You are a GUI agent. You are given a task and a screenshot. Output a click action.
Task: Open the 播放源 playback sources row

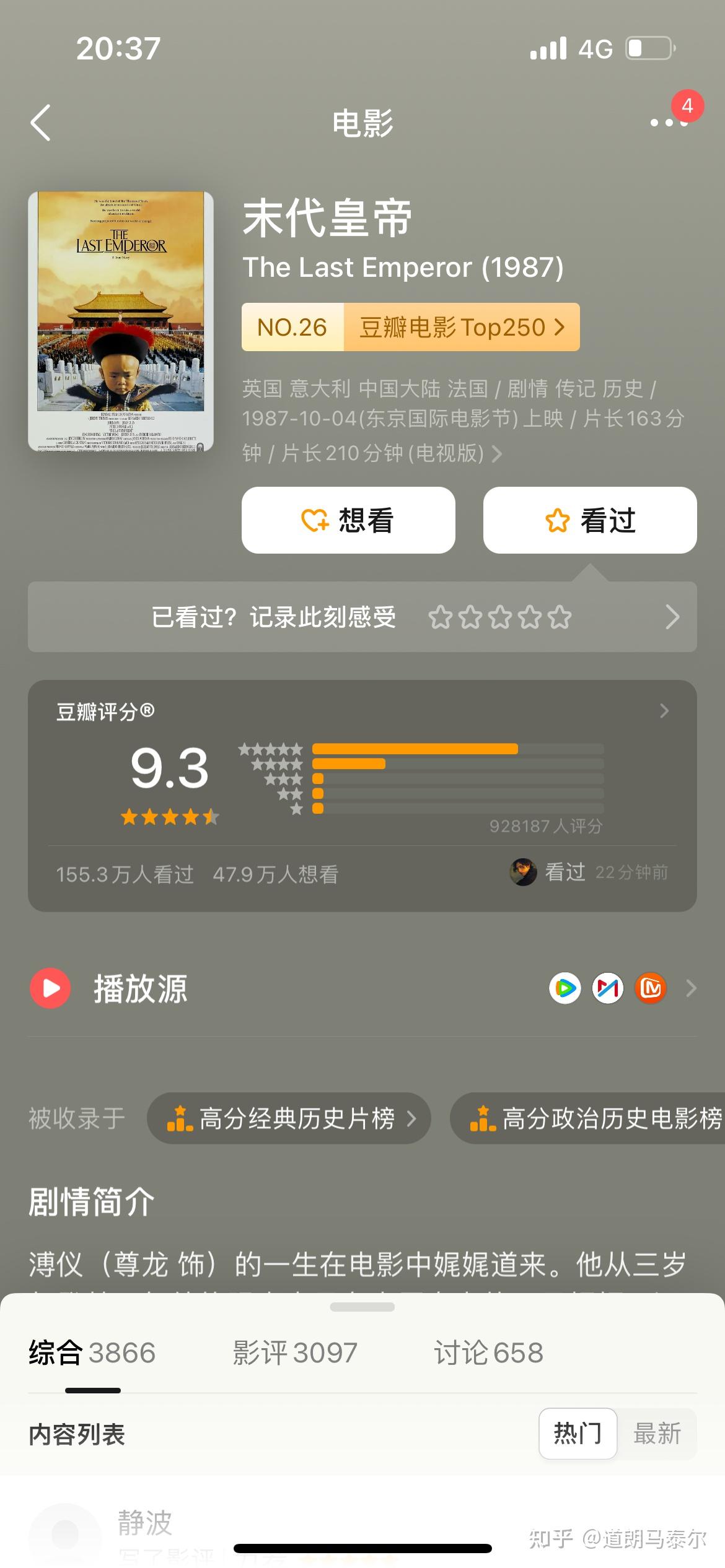tap(362, 988)
